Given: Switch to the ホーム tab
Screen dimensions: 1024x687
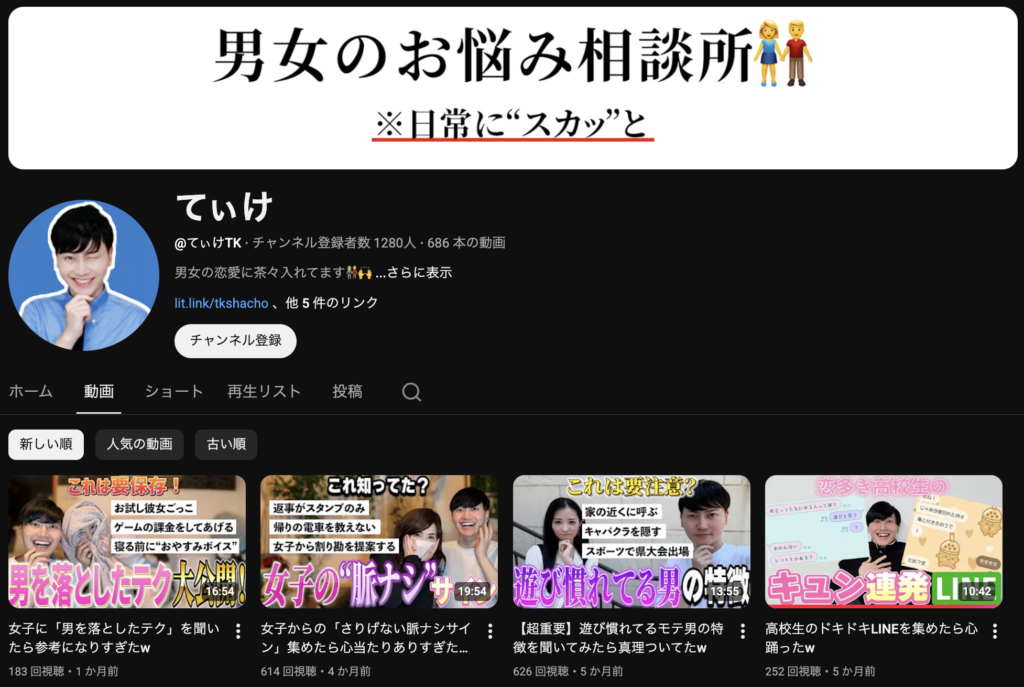Looking at the screenshot, I should [30, 391].
